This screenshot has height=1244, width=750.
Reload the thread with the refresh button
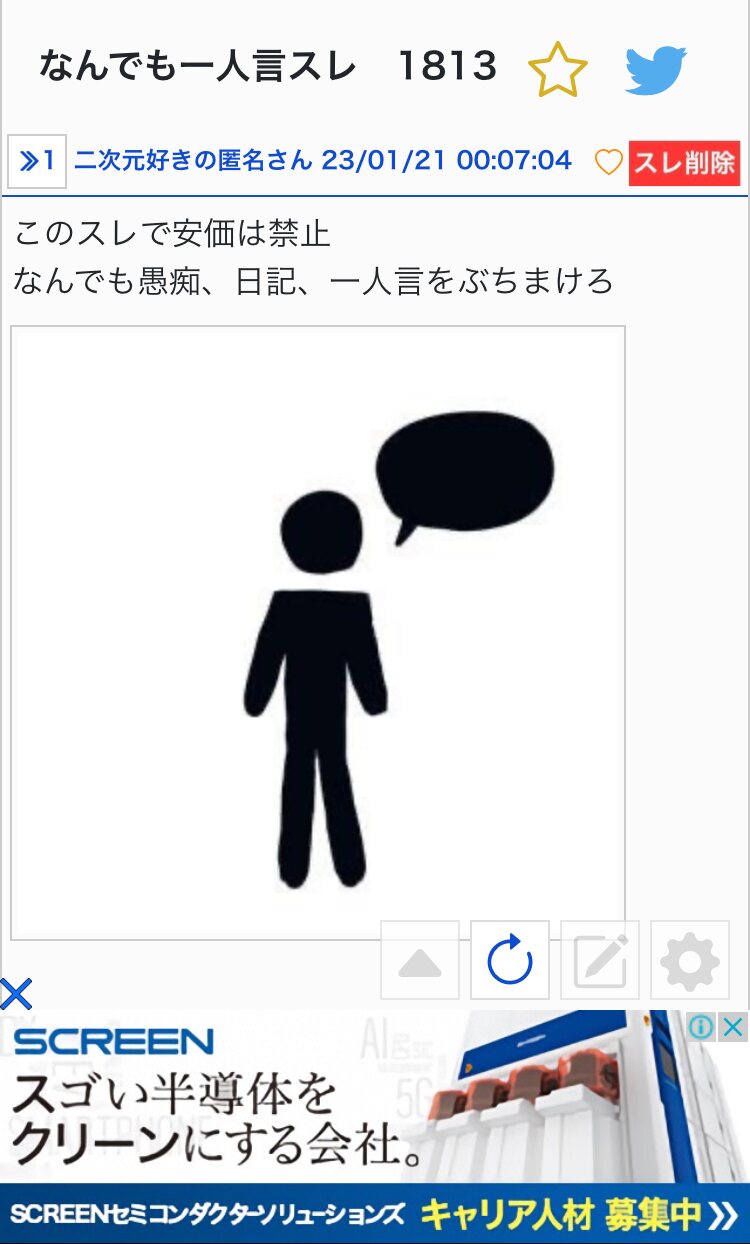(x=510, y=961)
